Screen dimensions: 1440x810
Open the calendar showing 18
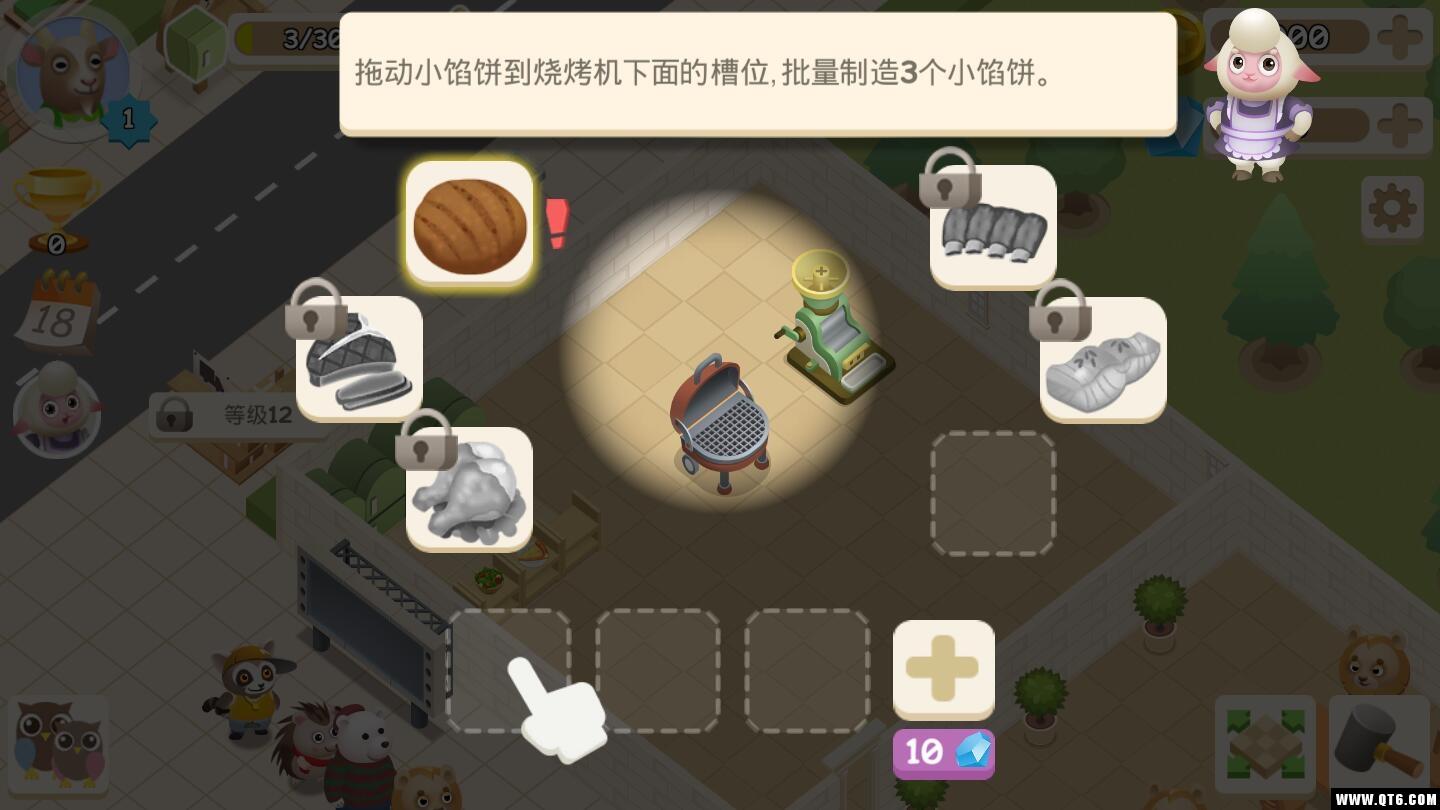(x=57, y=312)
